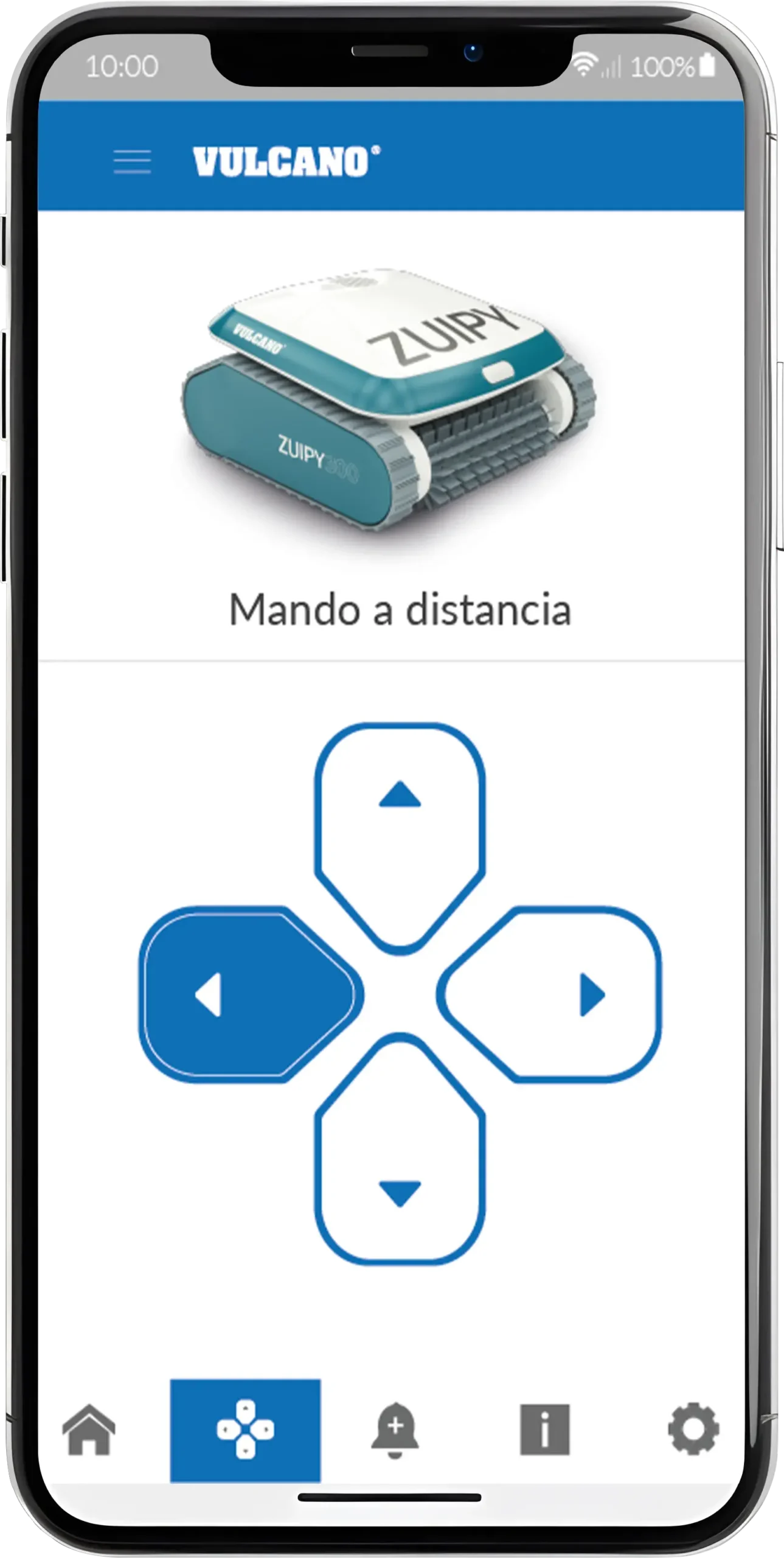Open the info tab

tap(544, 1430)
